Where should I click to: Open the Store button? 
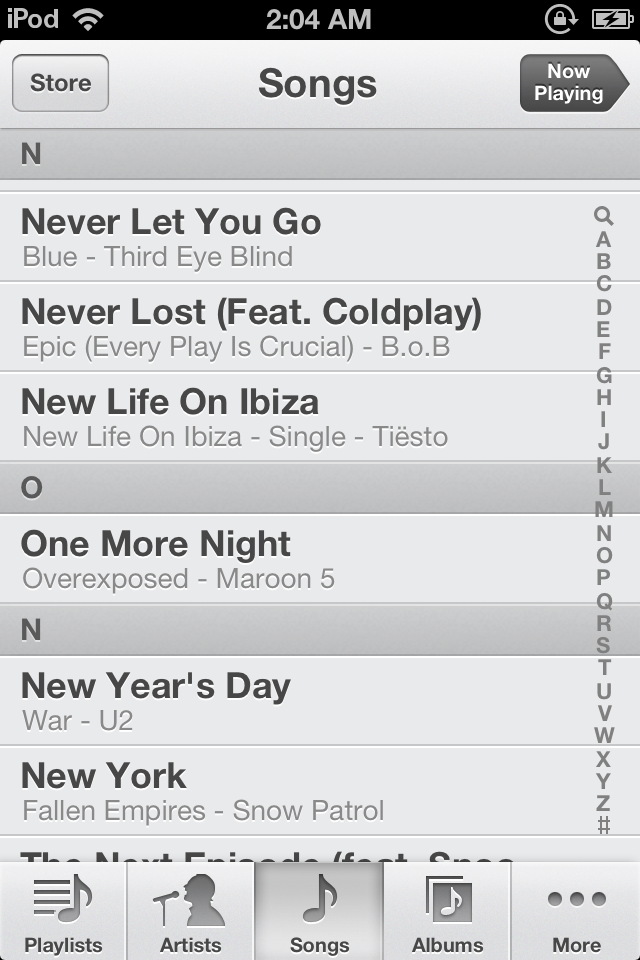61,83
